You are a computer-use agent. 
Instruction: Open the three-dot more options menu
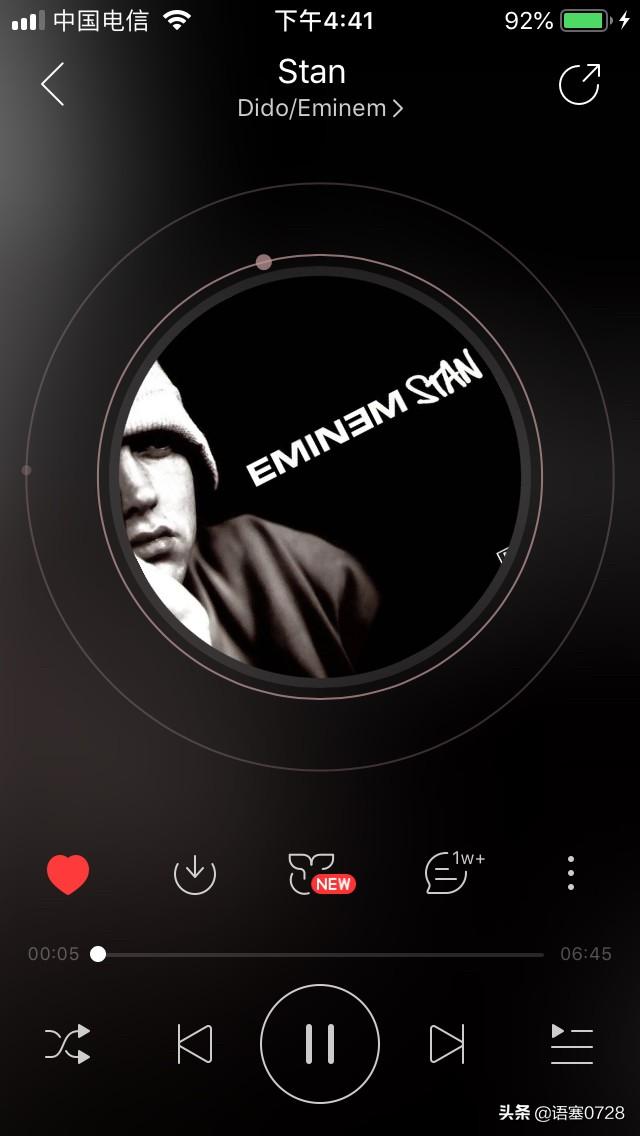[571, 874]
